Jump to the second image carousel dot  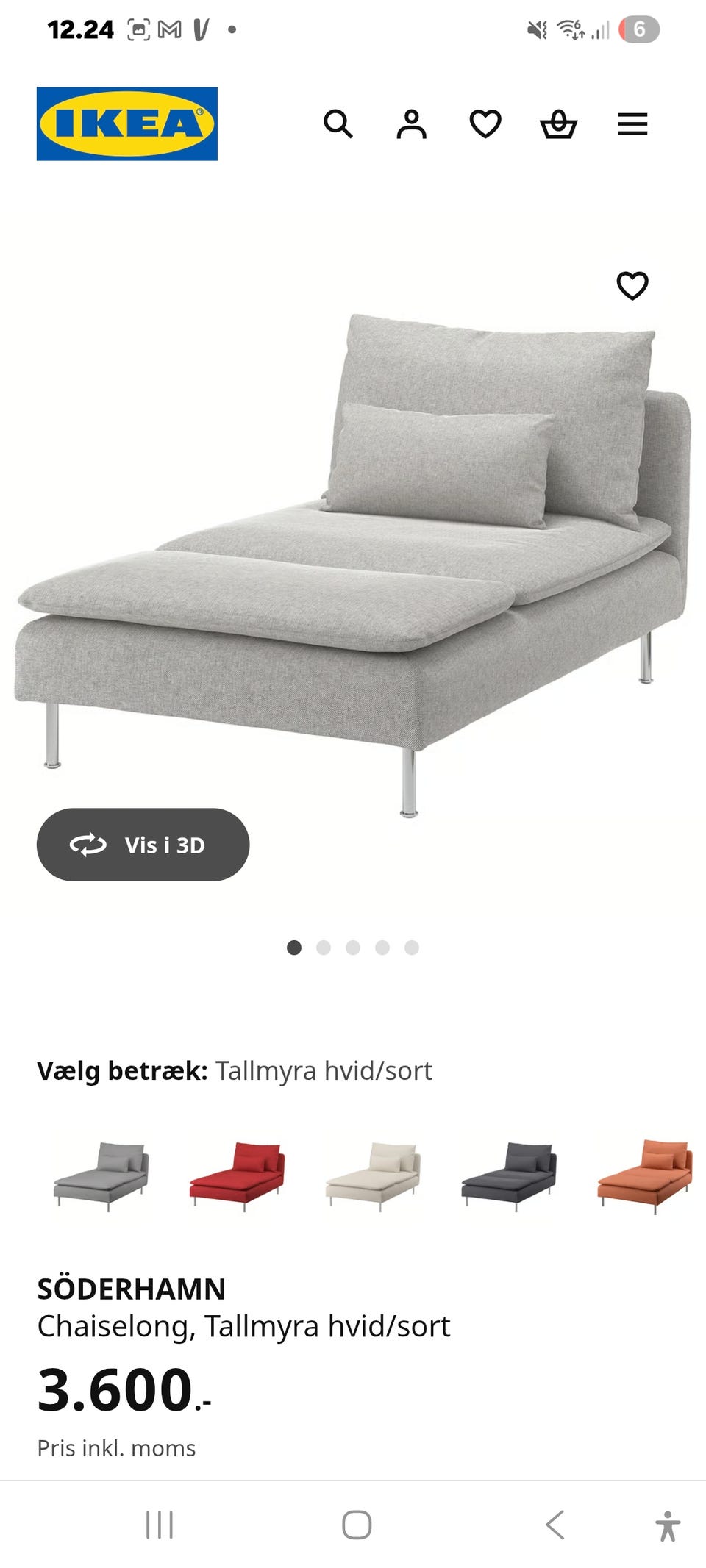(x=324, y=948)
